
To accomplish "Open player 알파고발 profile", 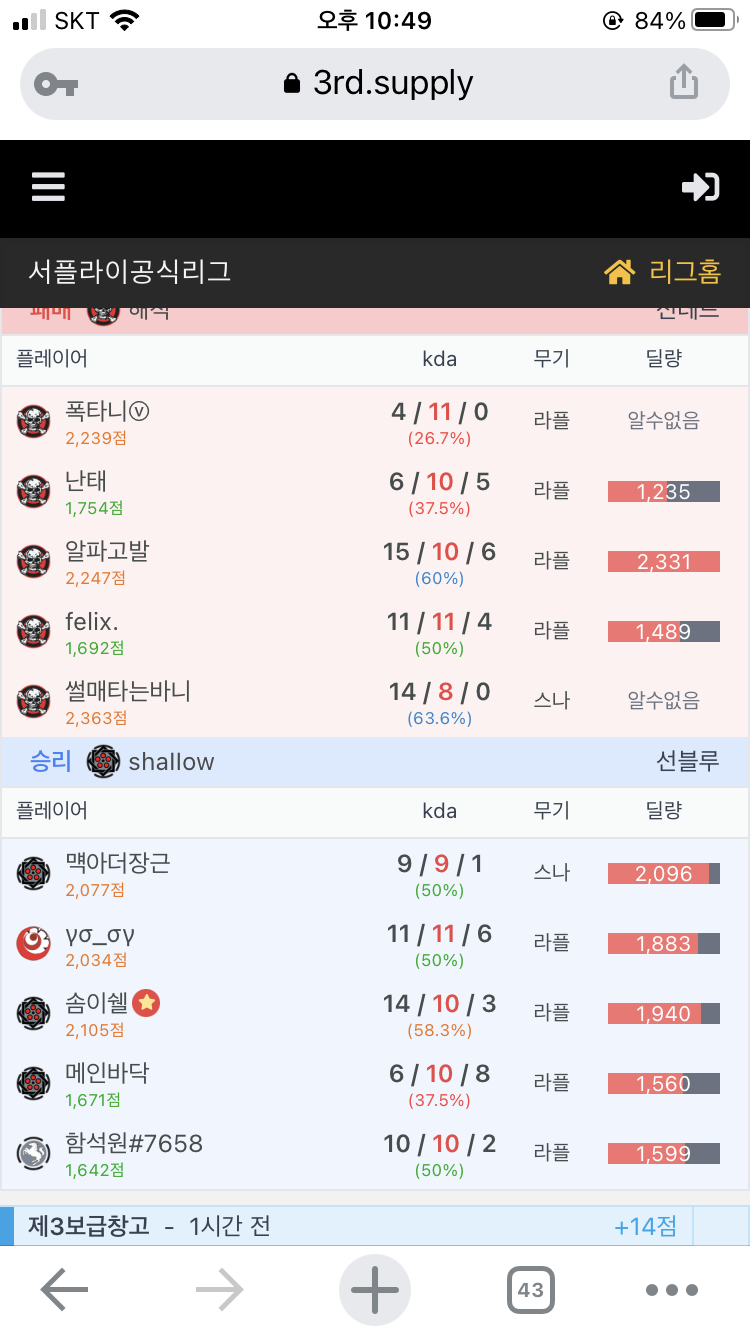I will (107, 551).
